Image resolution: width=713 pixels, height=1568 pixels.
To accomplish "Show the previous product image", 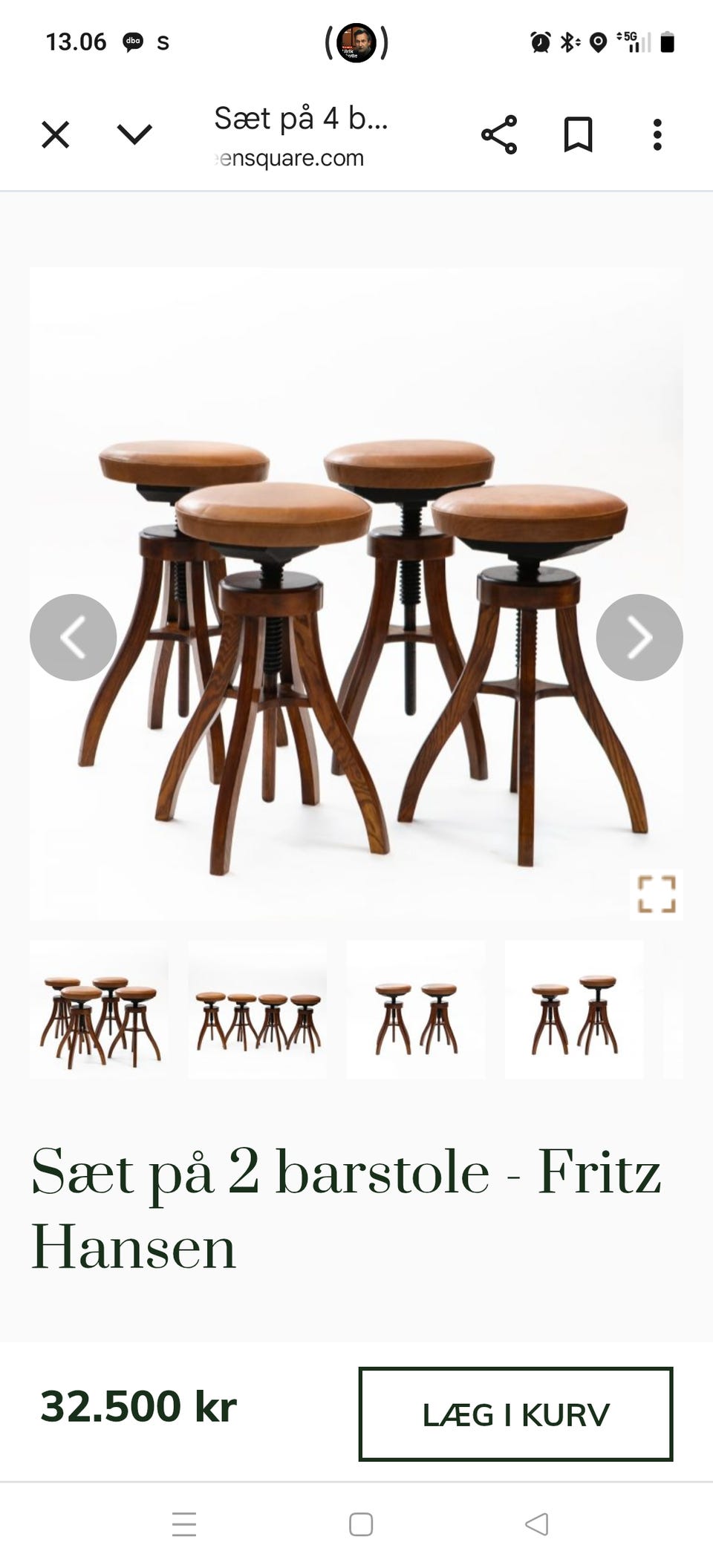I will 73,637.
